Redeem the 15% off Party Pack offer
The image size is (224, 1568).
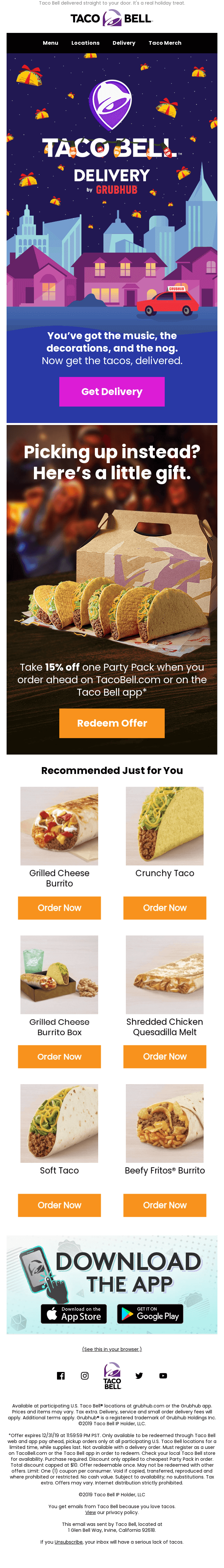(112, 723)
